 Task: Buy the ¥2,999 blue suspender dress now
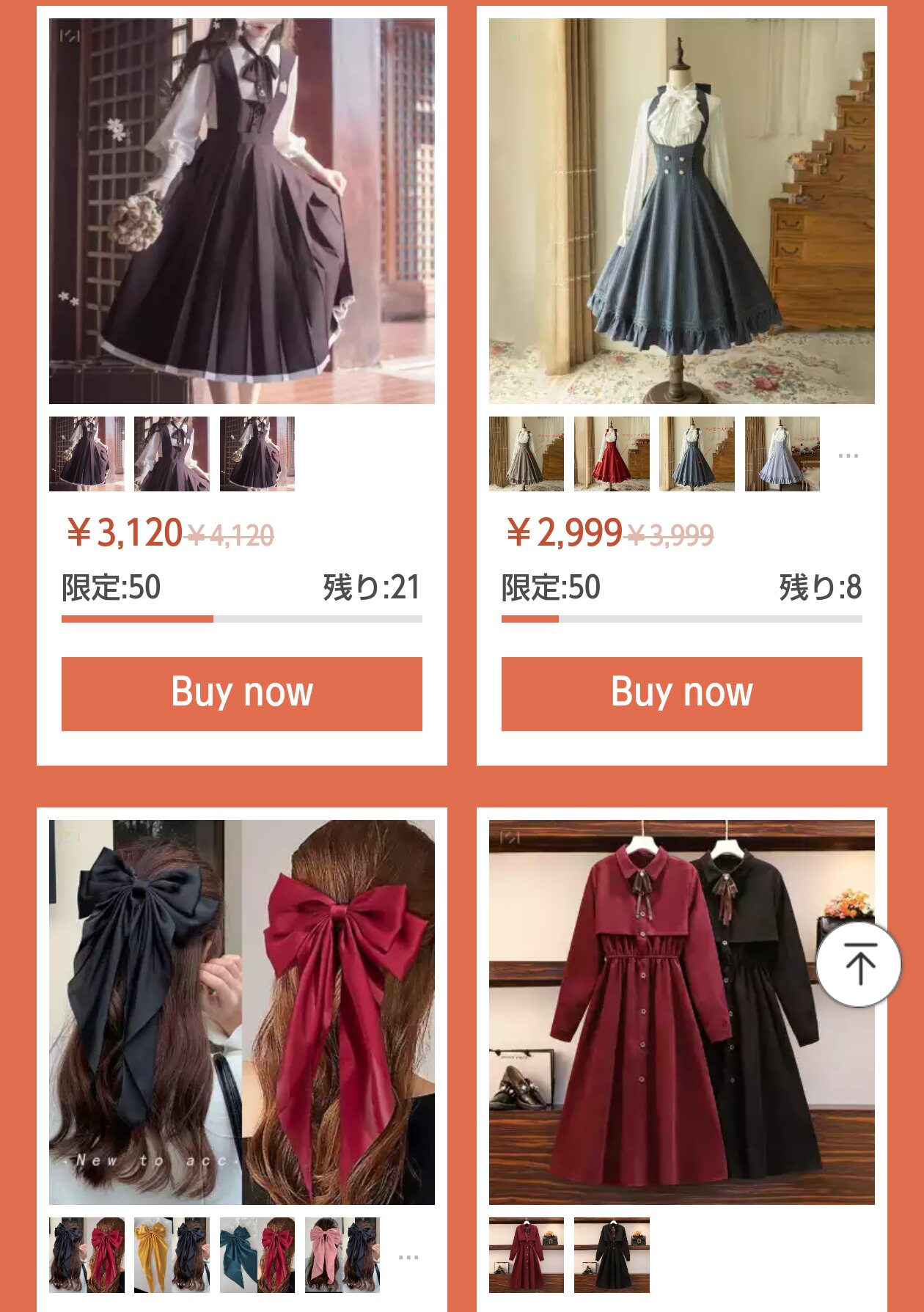pos(681,693)
